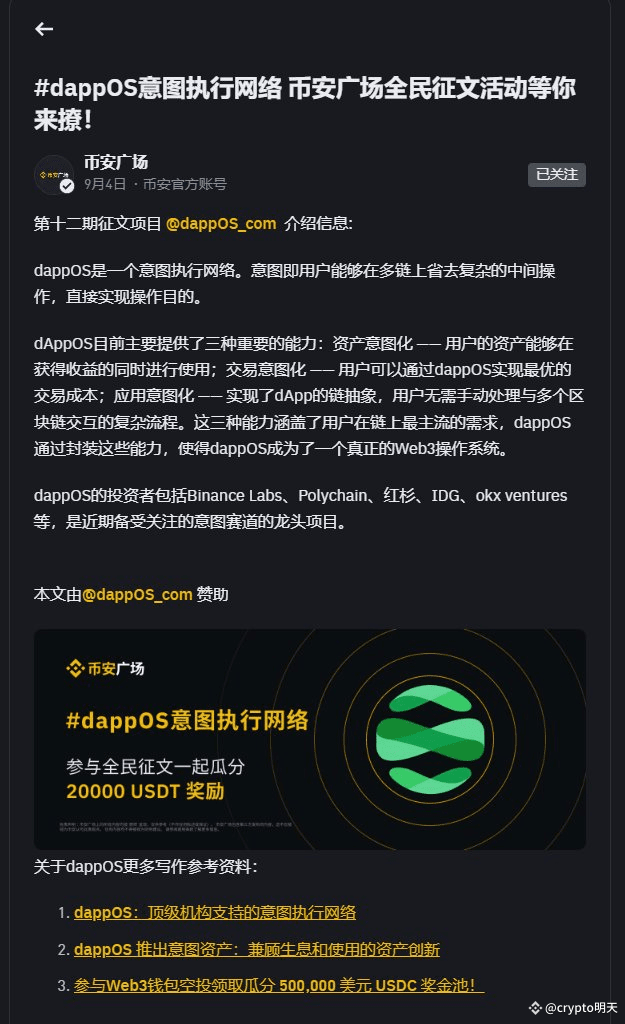View the #dappOS意图执行网络 banner image
The height and width of the screenshot is (1024, 625).
coord(310,739)
